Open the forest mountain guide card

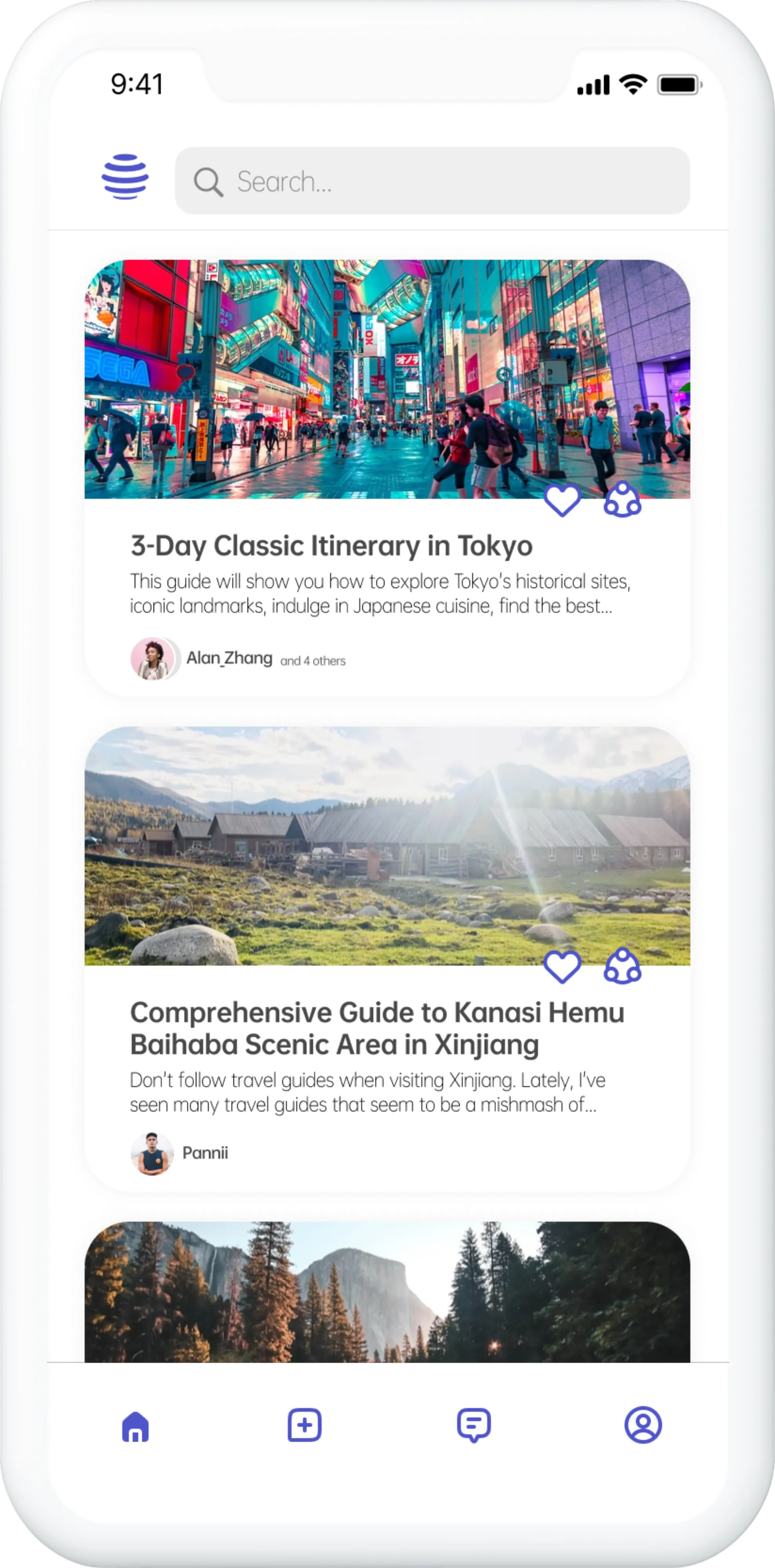point(387,1290)
